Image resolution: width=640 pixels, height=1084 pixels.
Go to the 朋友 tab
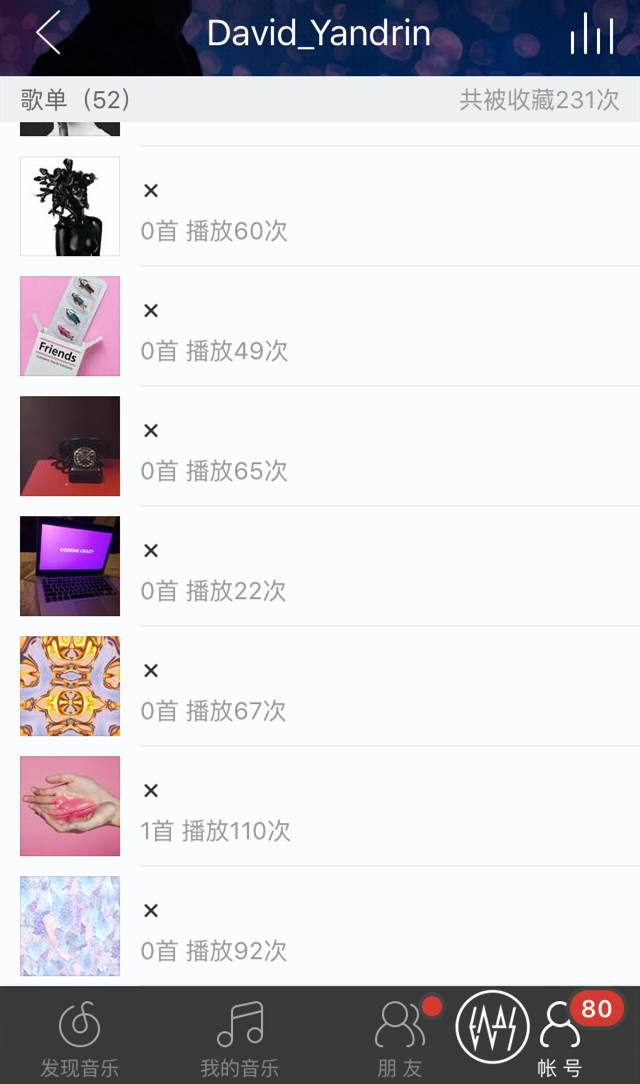[400, 1038]
